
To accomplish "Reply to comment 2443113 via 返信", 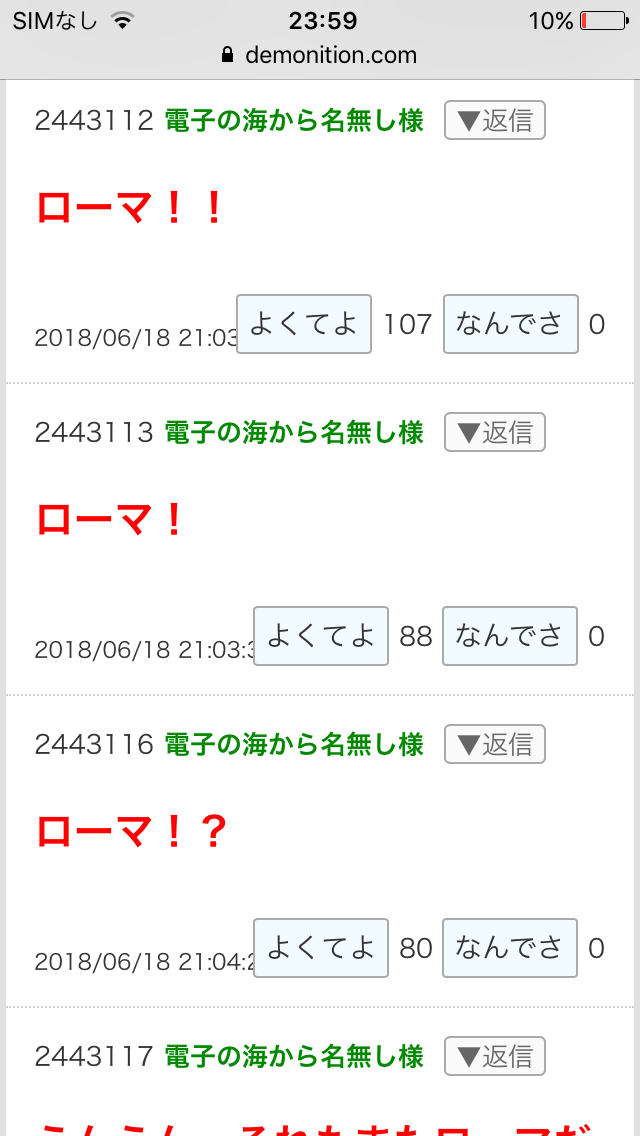I will pyautogui.click(x=495, y=433).
